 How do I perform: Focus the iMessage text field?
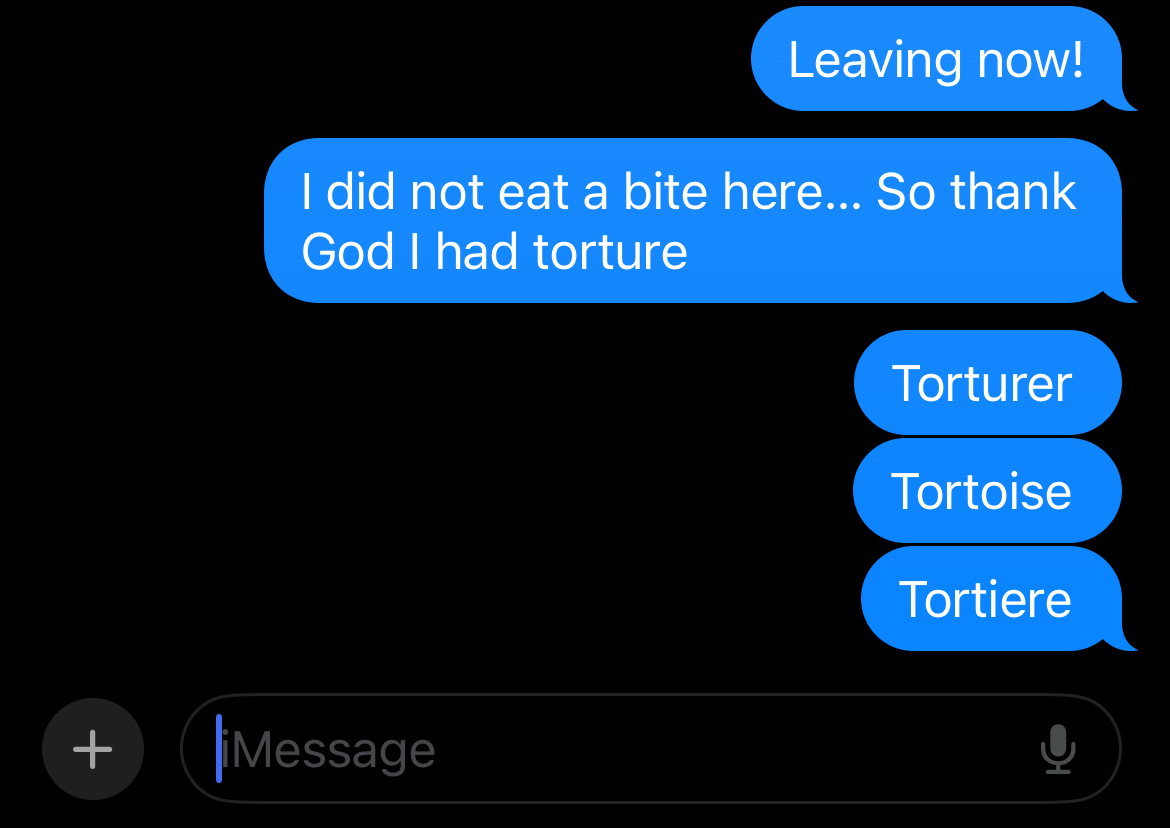pos(600,750)
